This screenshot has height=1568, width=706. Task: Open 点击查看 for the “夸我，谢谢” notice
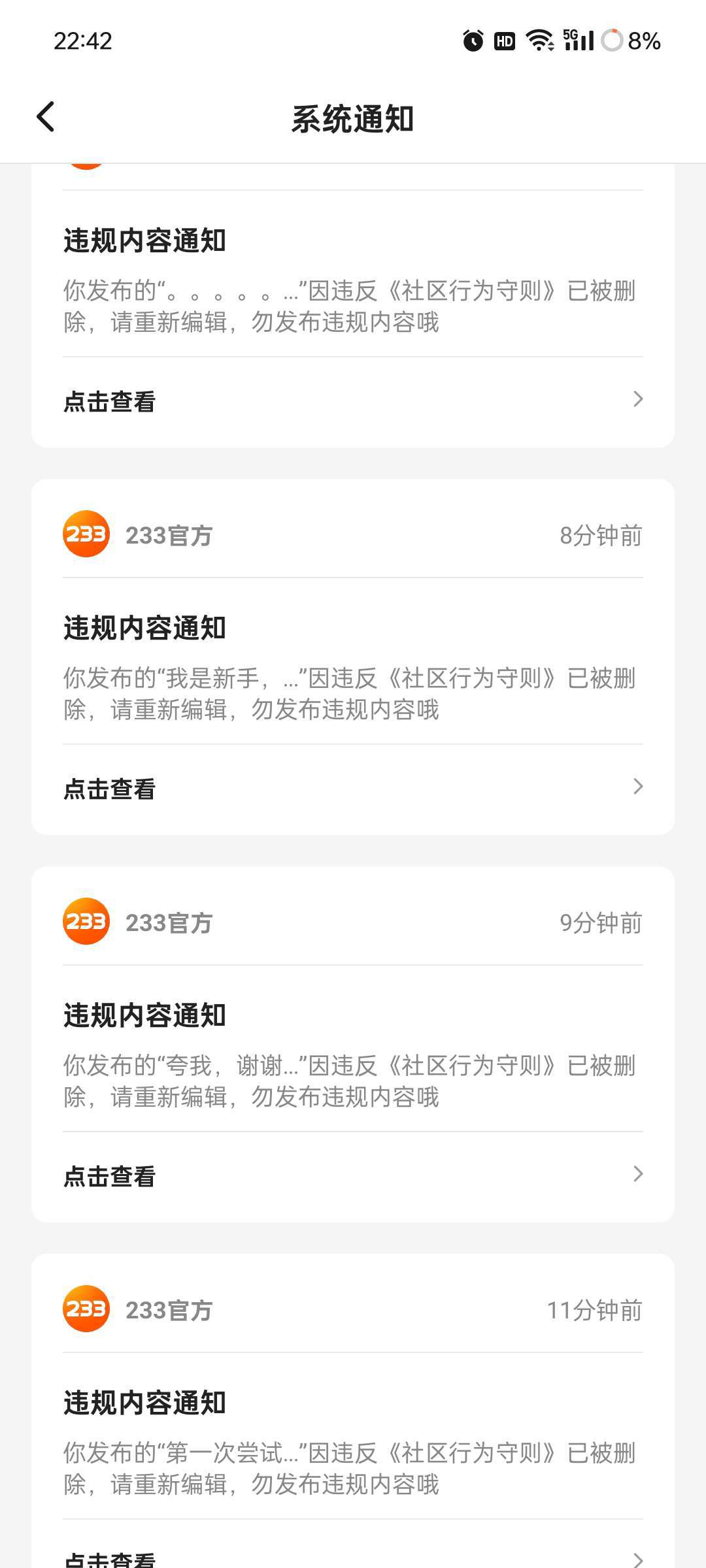(x=353, y=1176)
